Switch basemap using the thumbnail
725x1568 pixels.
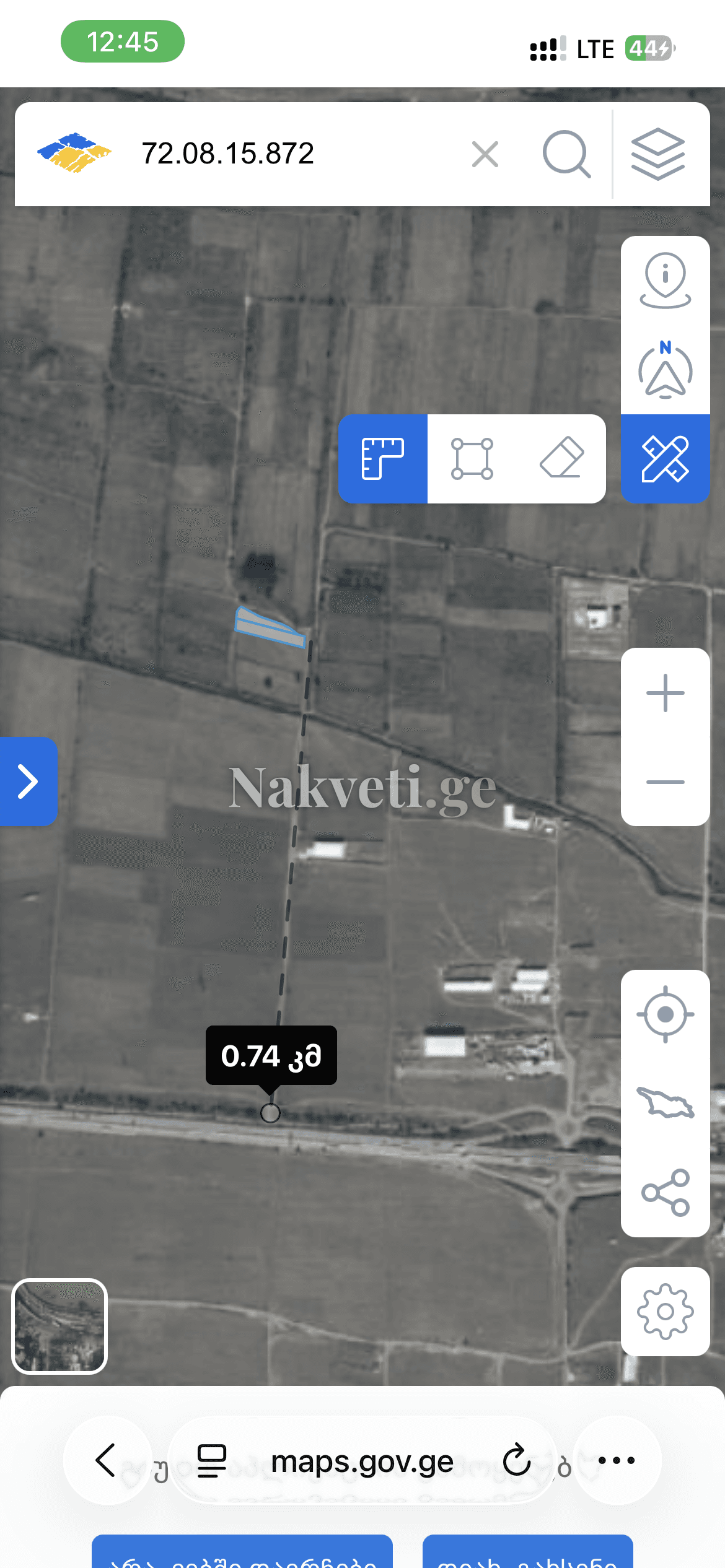point(59,1326)
